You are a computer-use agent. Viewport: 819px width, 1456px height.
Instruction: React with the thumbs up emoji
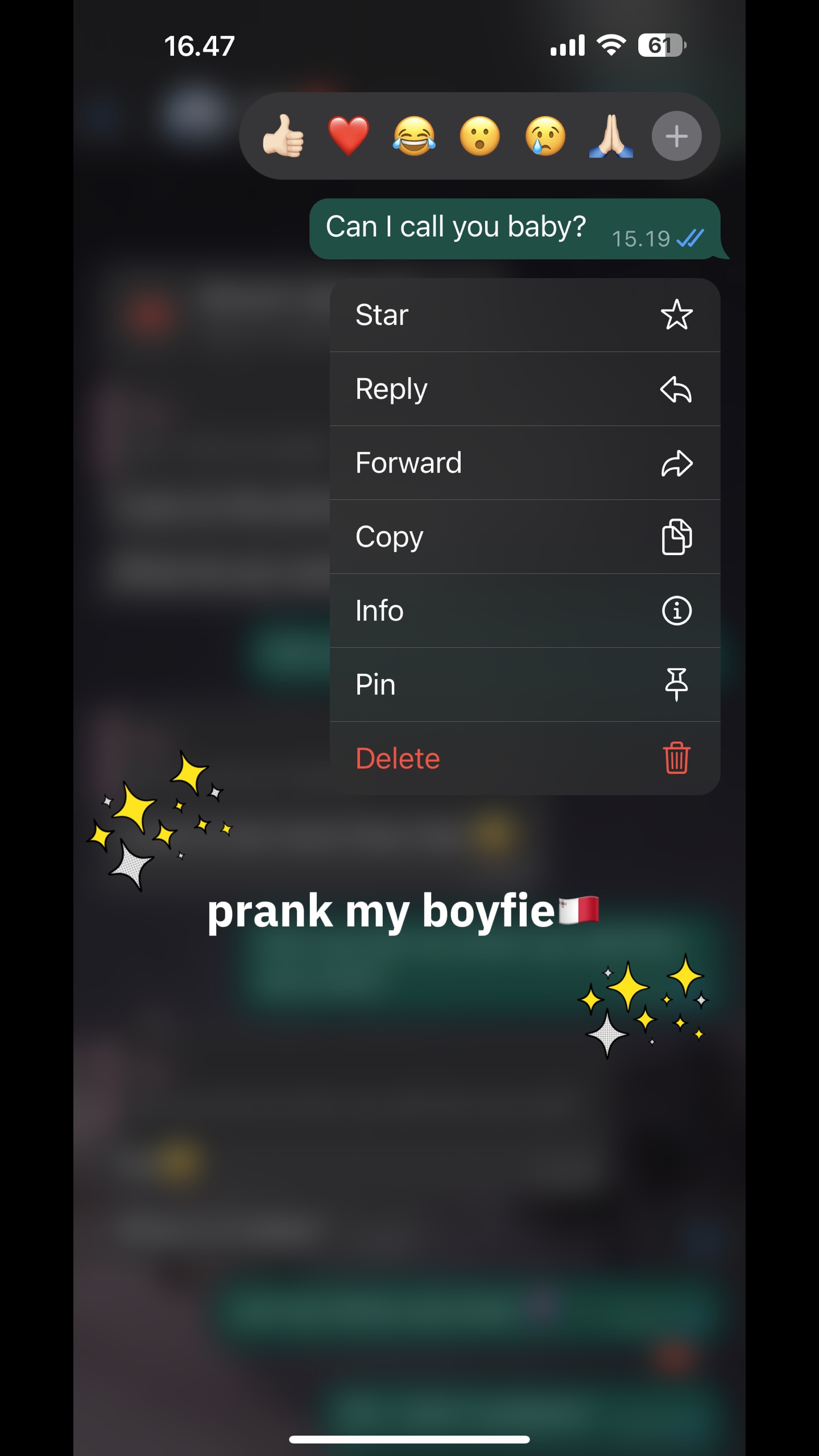(283, 136)
